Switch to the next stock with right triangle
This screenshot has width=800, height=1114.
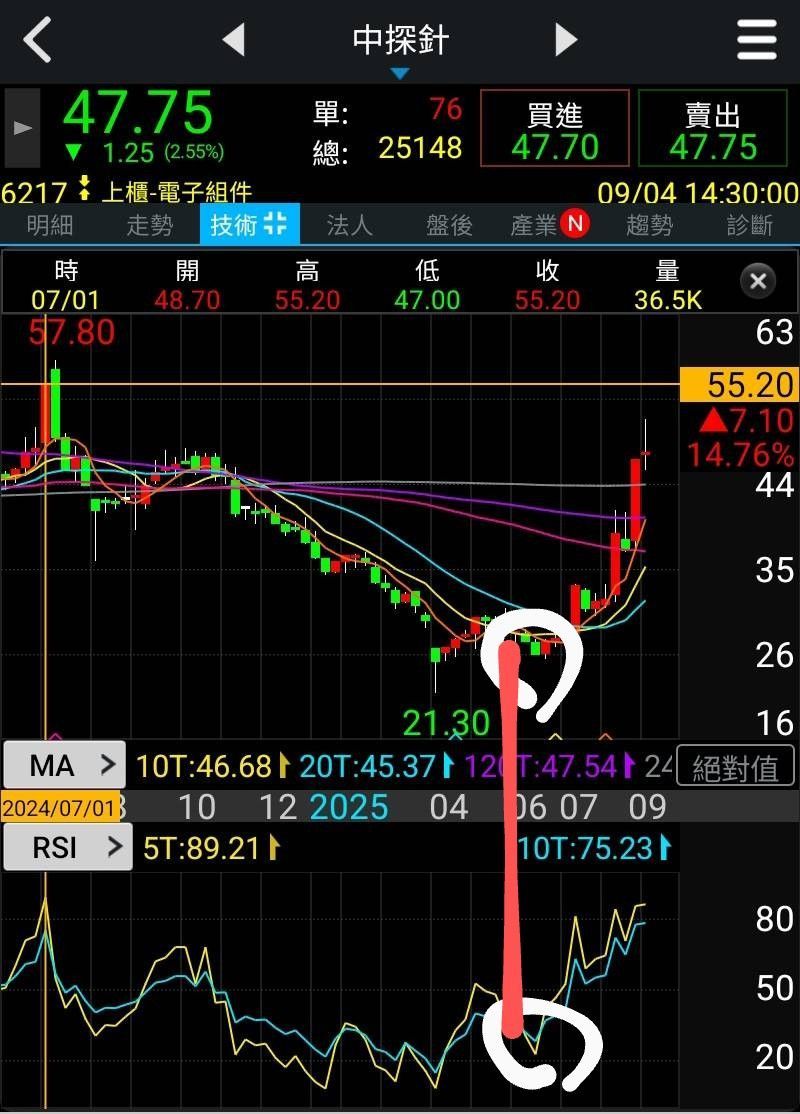point(566,40)
